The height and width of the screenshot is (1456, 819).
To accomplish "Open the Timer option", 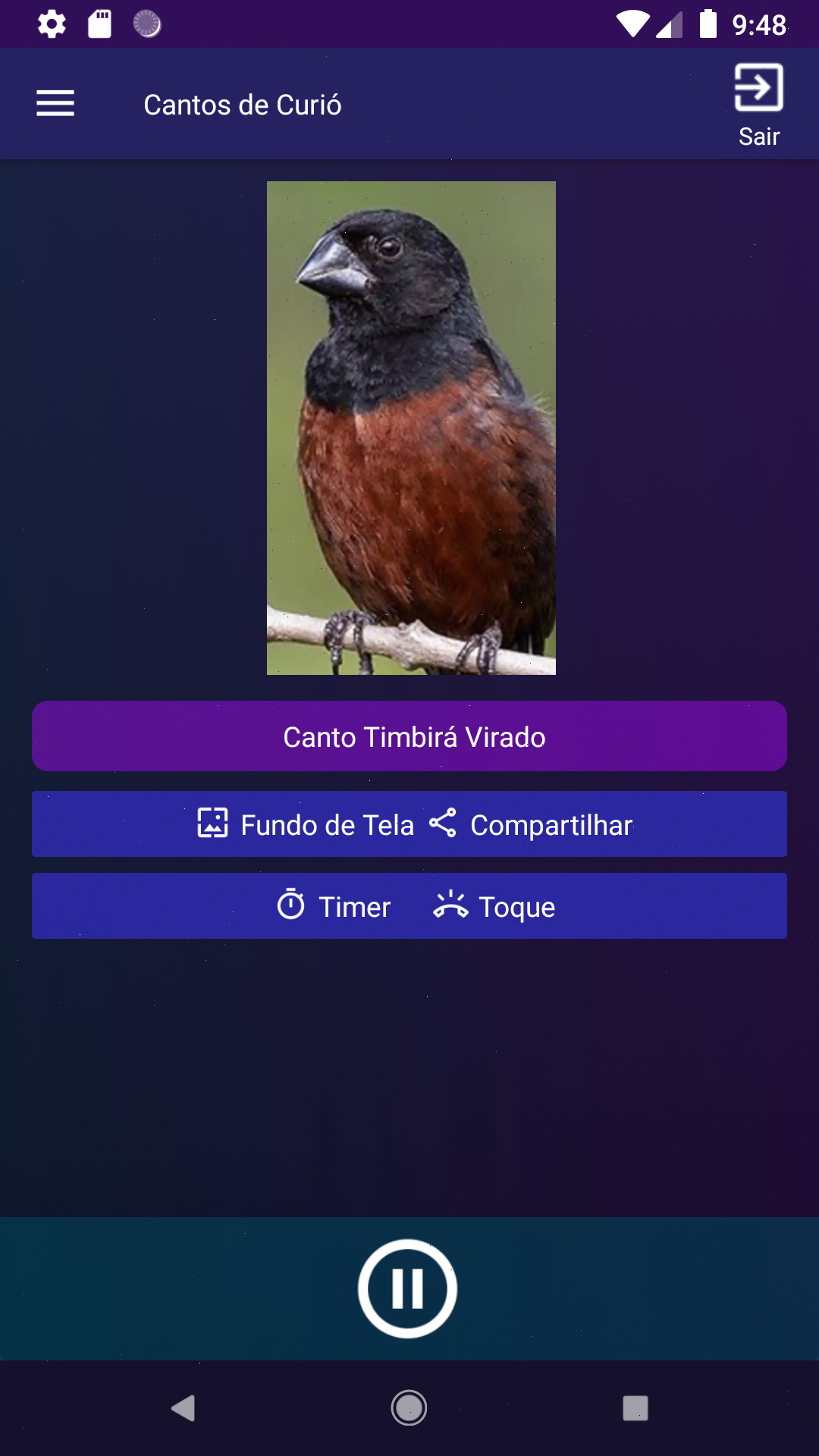I will click(334, 906).
